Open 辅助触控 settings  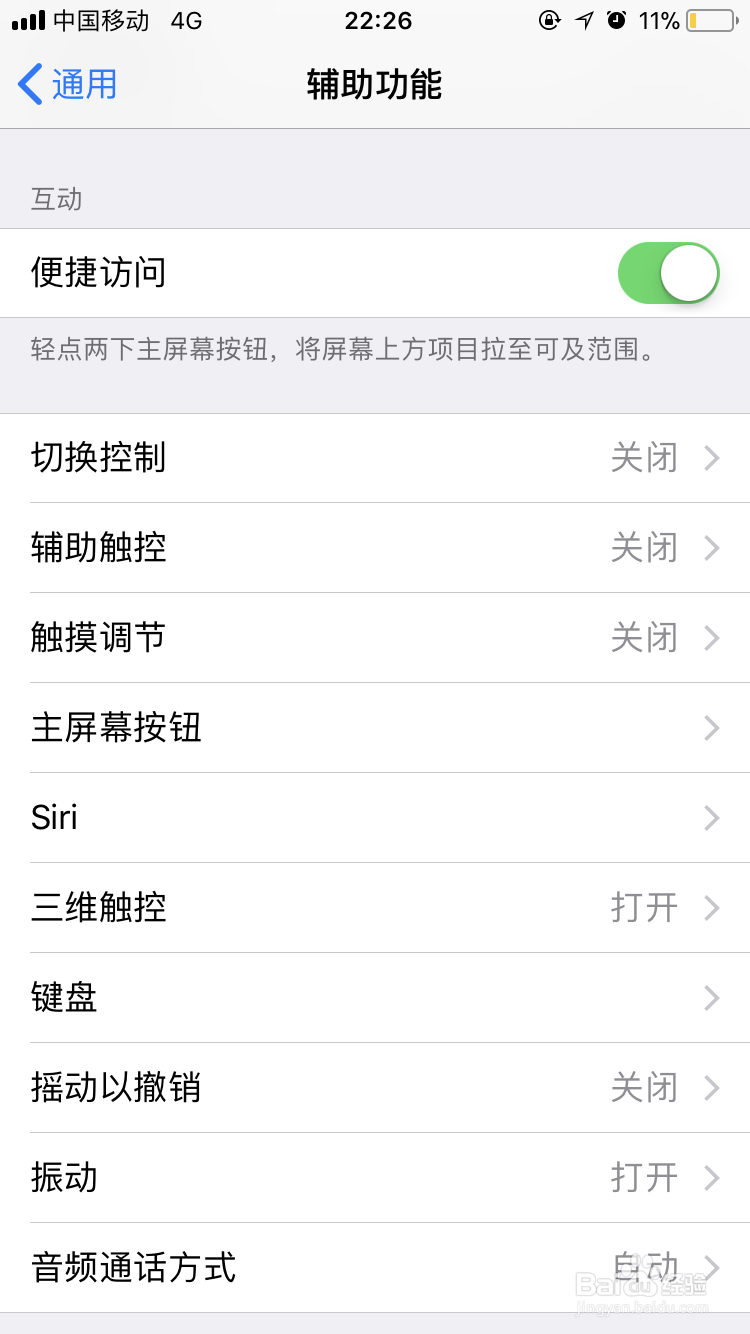pos(375,548)
